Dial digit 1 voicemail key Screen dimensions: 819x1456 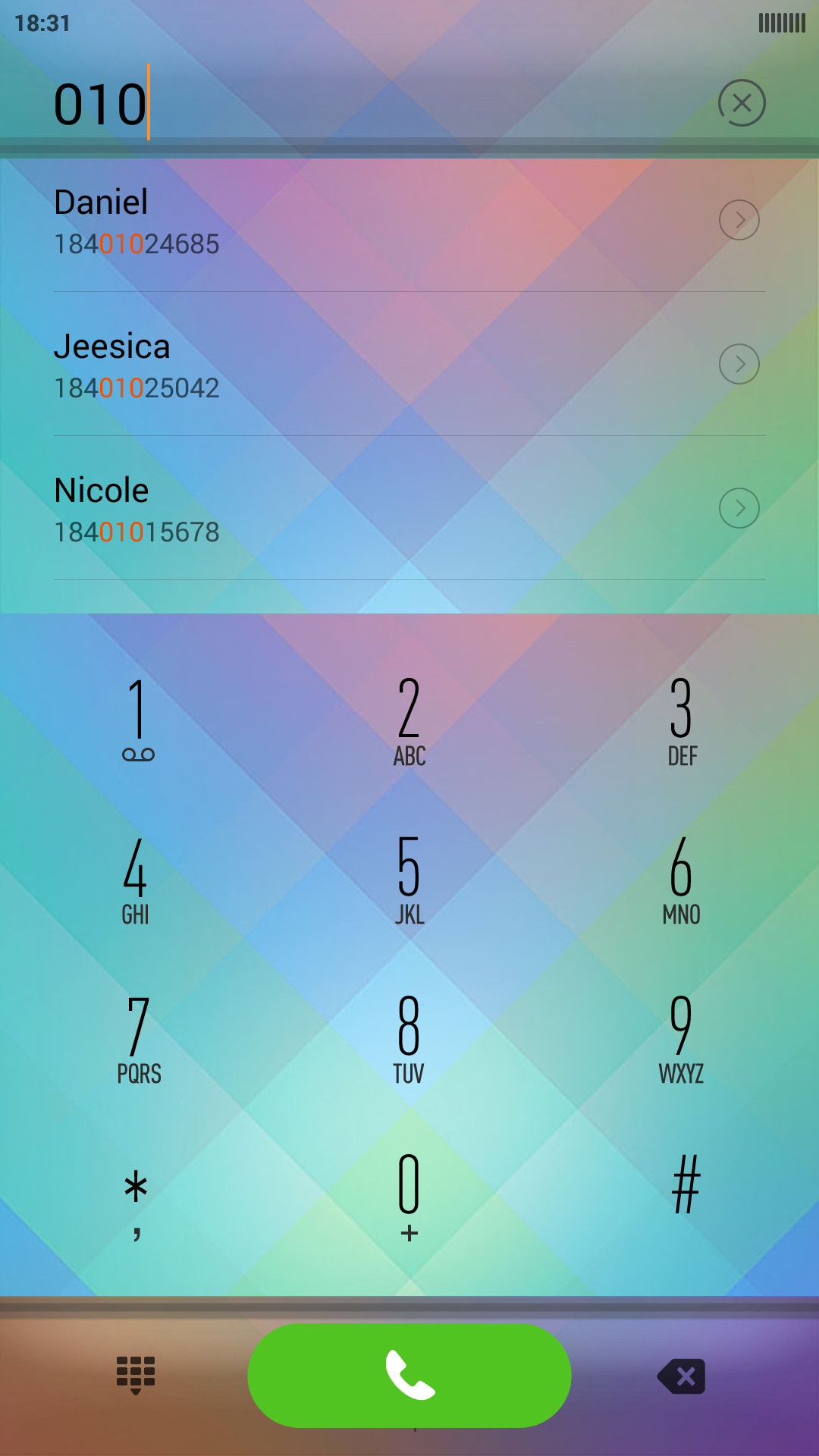pos(137,719)
